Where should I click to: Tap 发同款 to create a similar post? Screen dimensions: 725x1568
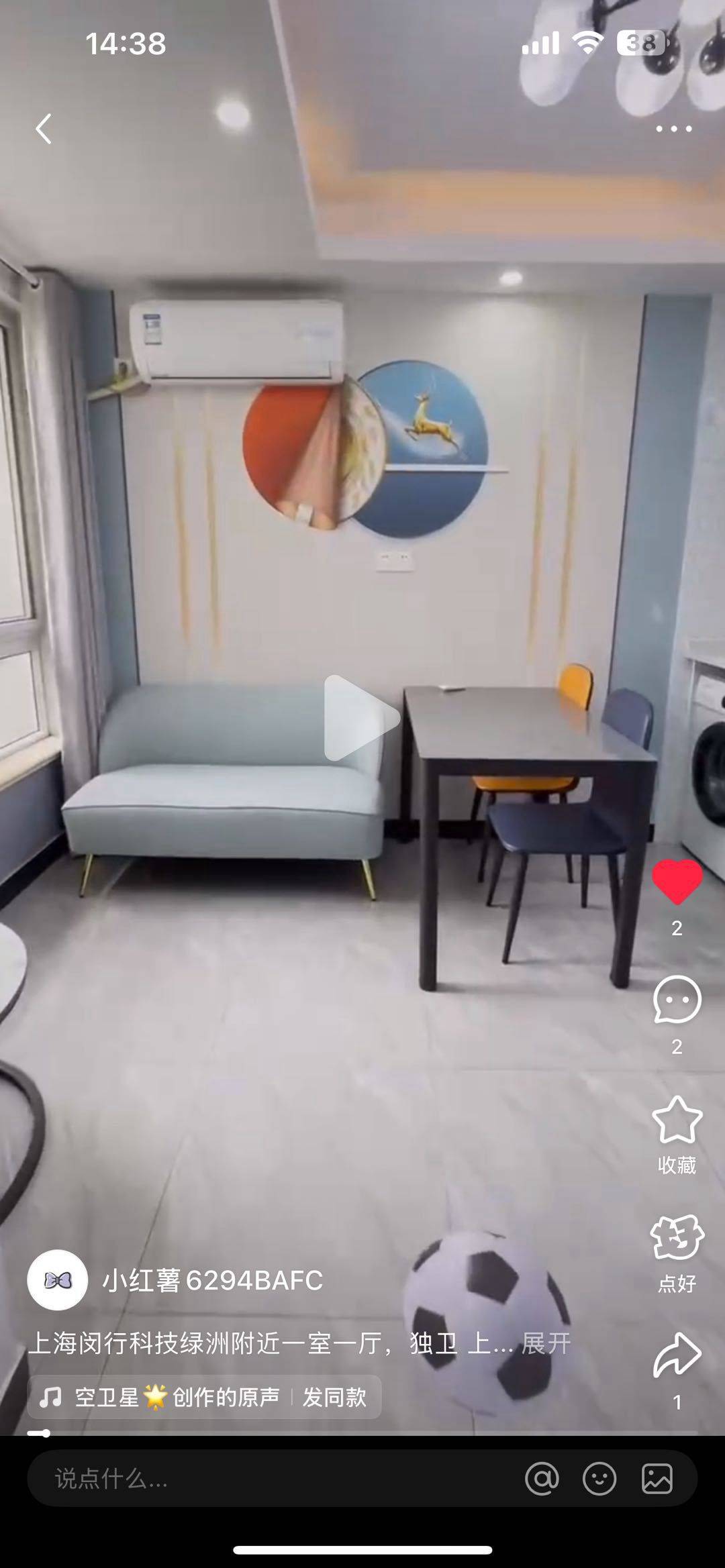pos(334,1397)
